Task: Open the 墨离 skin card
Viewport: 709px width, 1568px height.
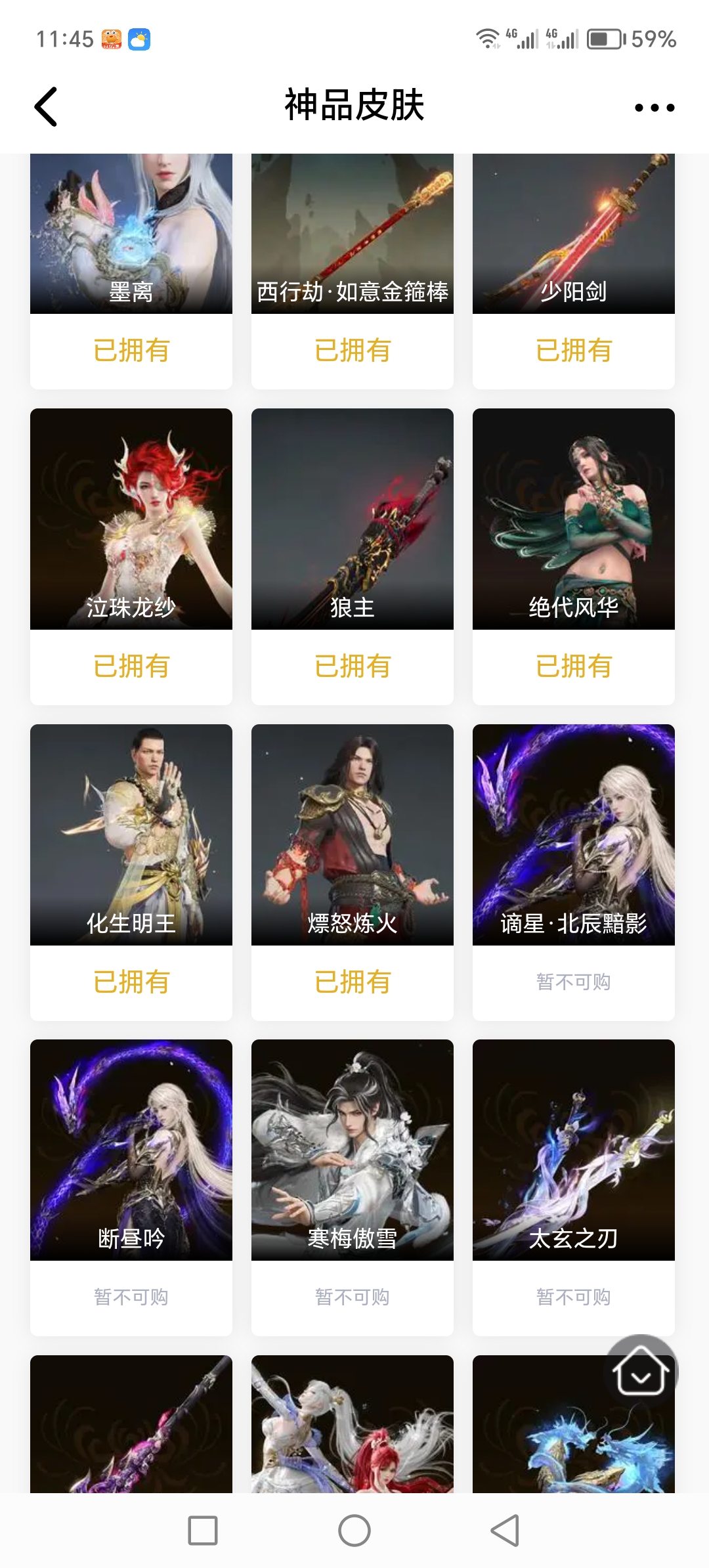Action: (x=131, y=236)
